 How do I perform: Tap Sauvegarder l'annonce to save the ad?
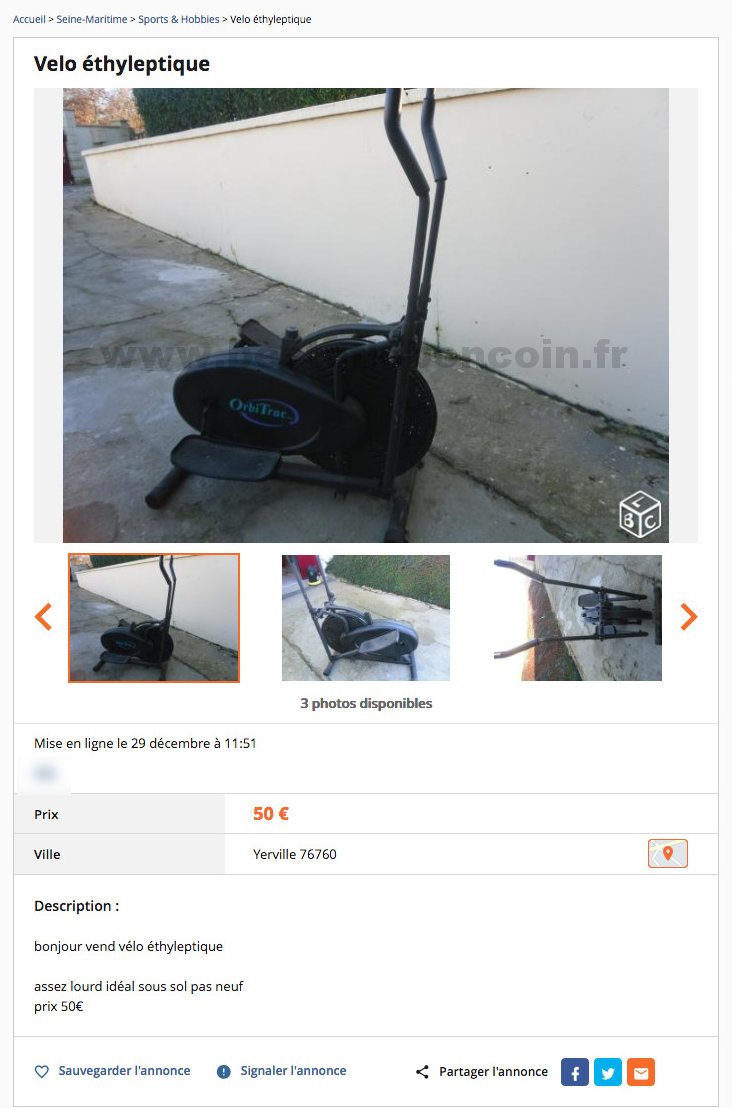pyautogui.click(x=112, y=1071)
